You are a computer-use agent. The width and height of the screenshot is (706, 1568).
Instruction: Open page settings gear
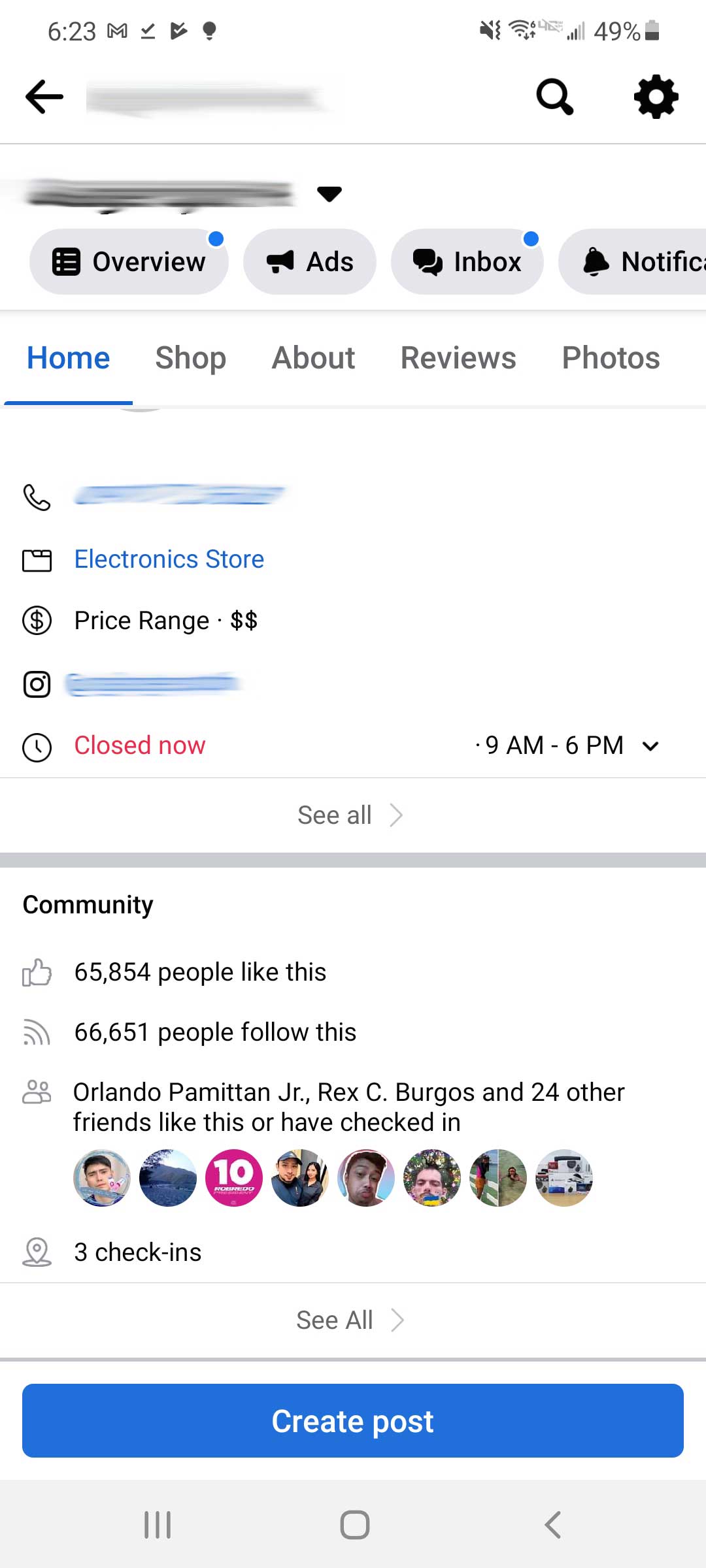656,97
